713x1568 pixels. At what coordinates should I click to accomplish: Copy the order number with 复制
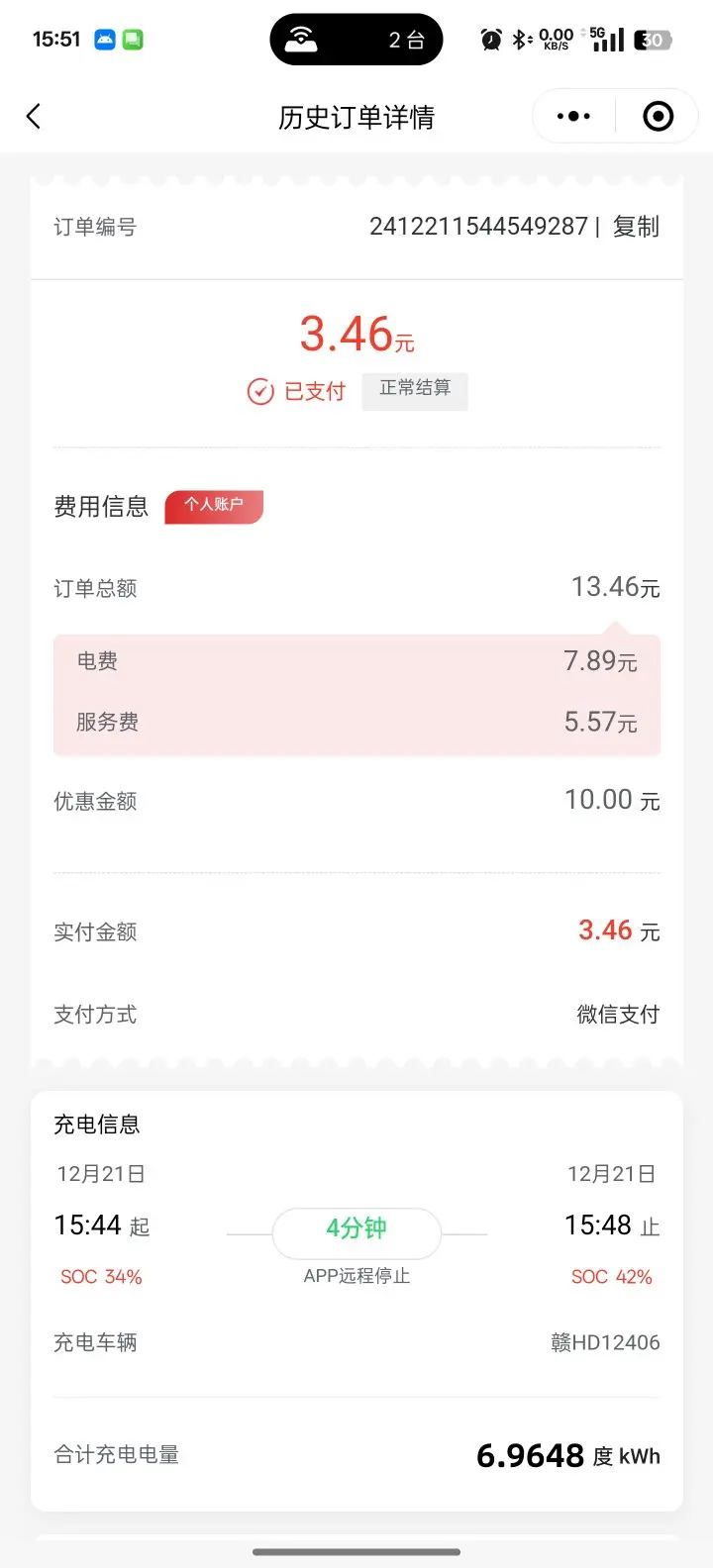tap(636, 227)
